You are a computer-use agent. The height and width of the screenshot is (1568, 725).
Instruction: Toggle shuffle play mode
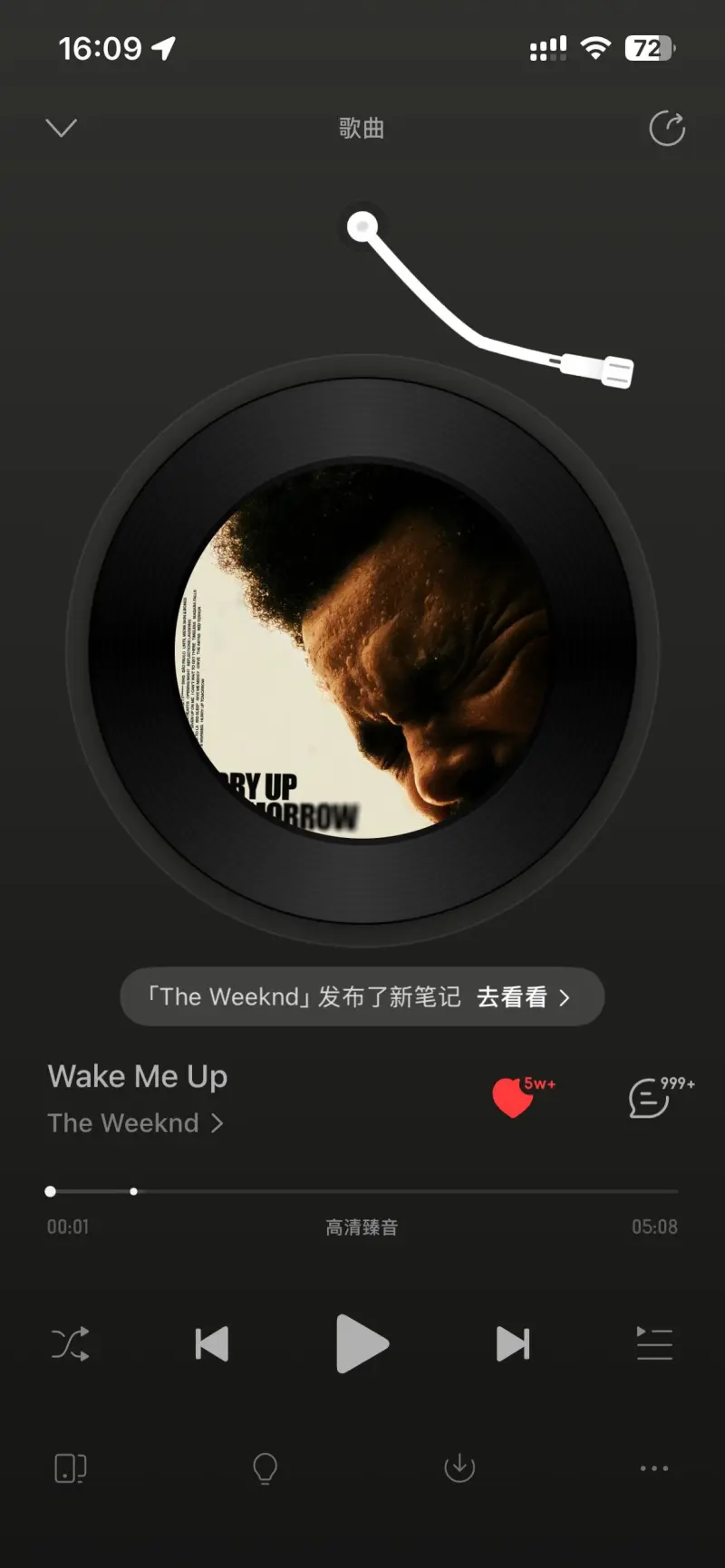click(71, 1344)
